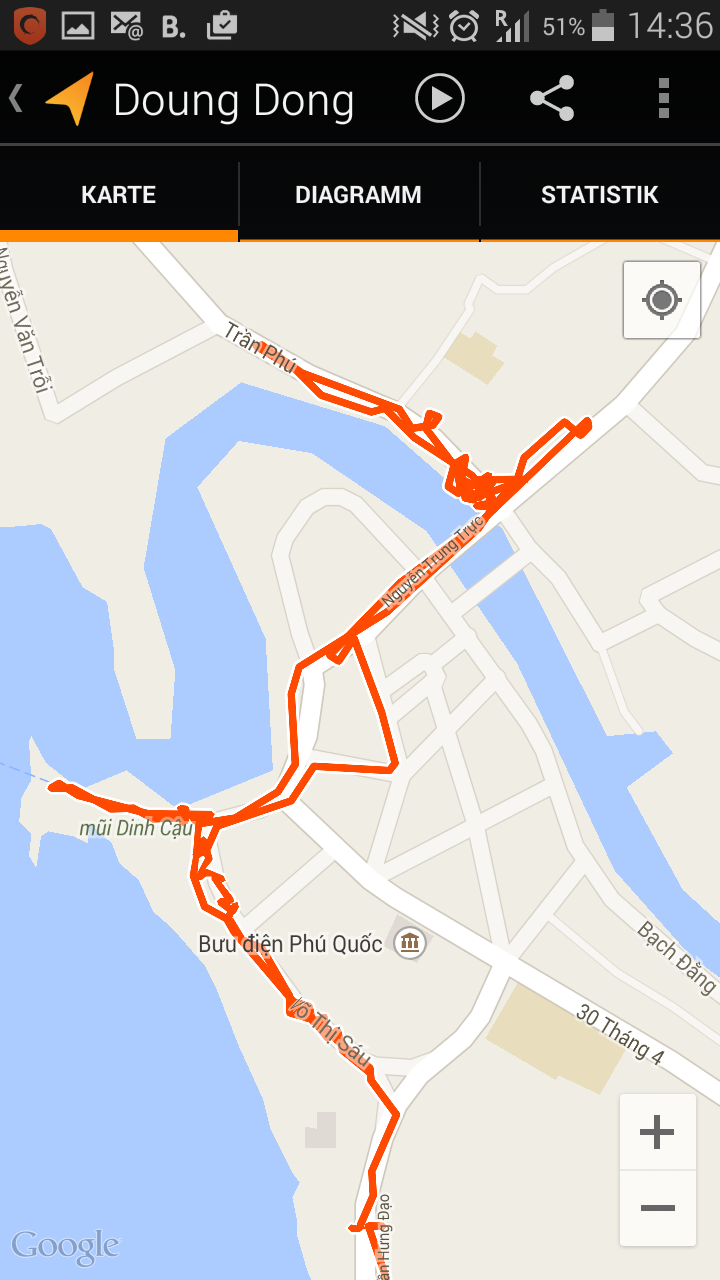Share this recorded track
The width and height of the screenshot is (720, 1280).
[x=552, y=99]
